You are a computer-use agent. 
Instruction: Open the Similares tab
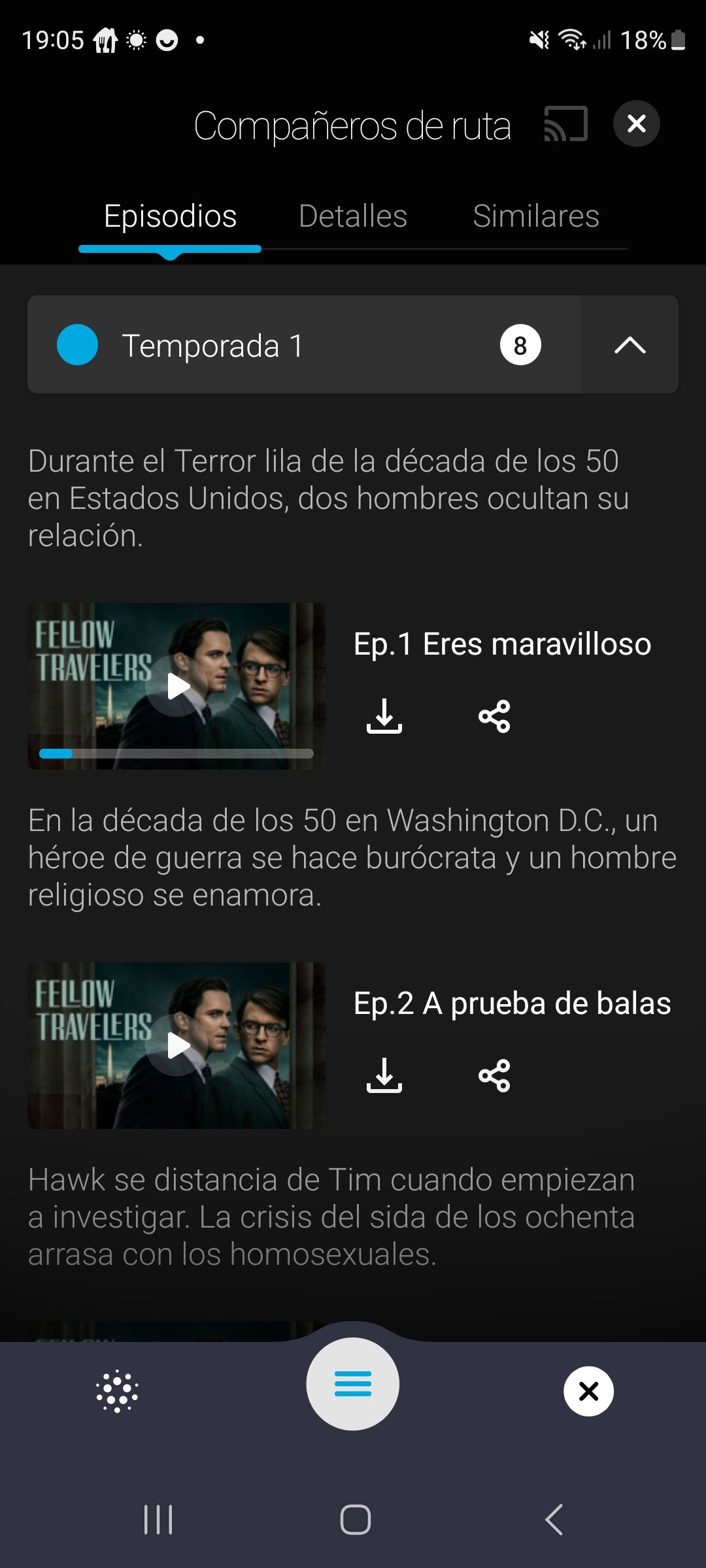point(535,216)
